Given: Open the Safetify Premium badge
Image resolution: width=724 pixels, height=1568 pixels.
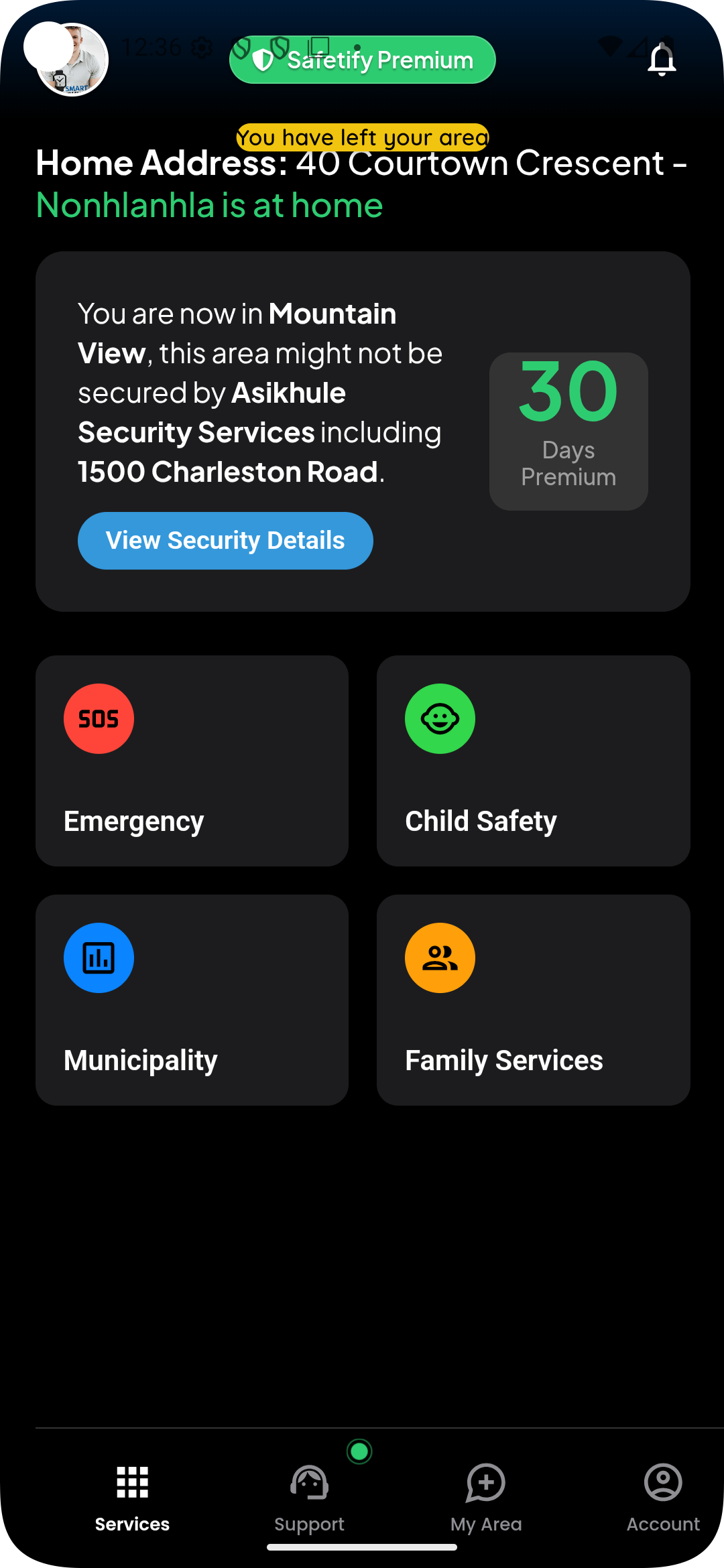Looking at the screenshot, I should (362, 60).
